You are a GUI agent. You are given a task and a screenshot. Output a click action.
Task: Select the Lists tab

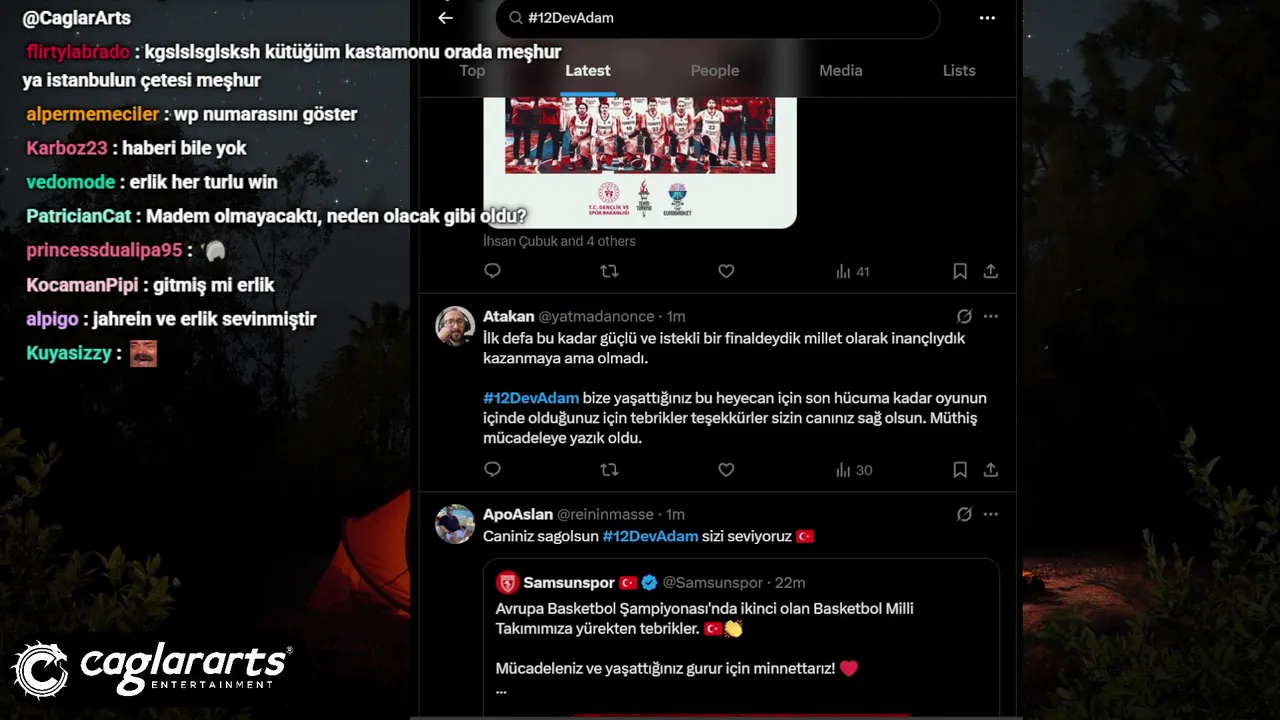click(958, 71)
